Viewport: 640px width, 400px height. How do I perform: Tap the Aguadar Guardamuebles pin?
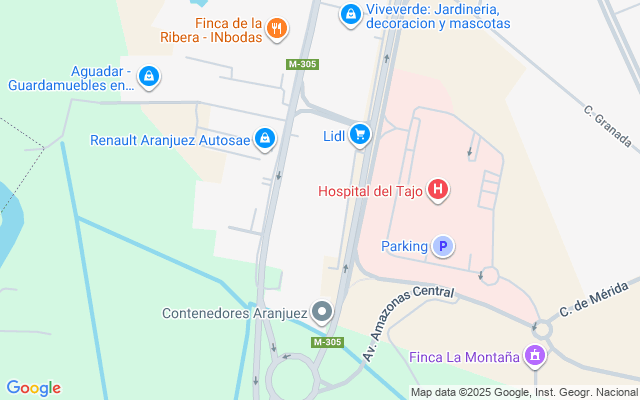[148, 75]
